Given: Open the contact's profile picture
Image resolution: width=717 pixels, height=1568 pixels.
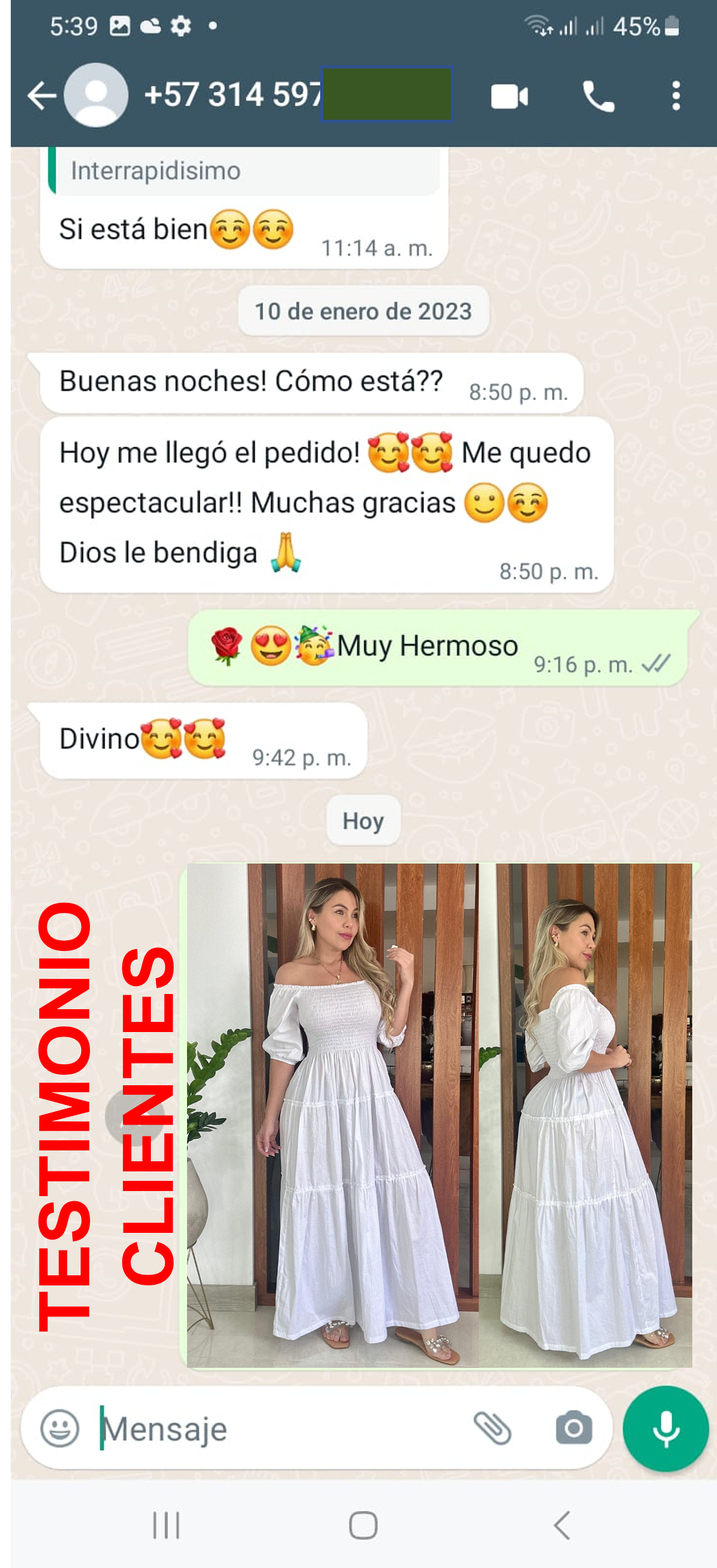Looking at the screenshot, I should tap(96, 96).
